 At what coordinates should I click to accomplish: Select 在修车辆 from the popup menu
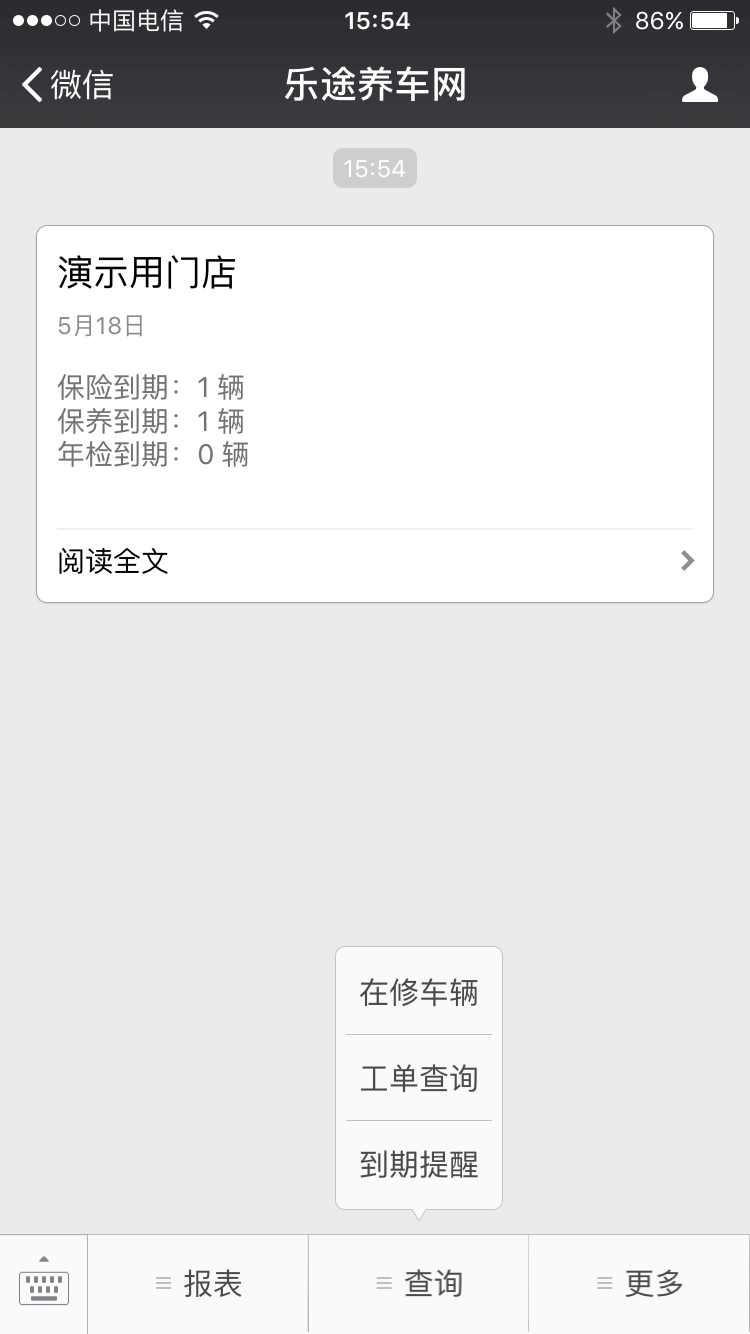click(419, 992)
